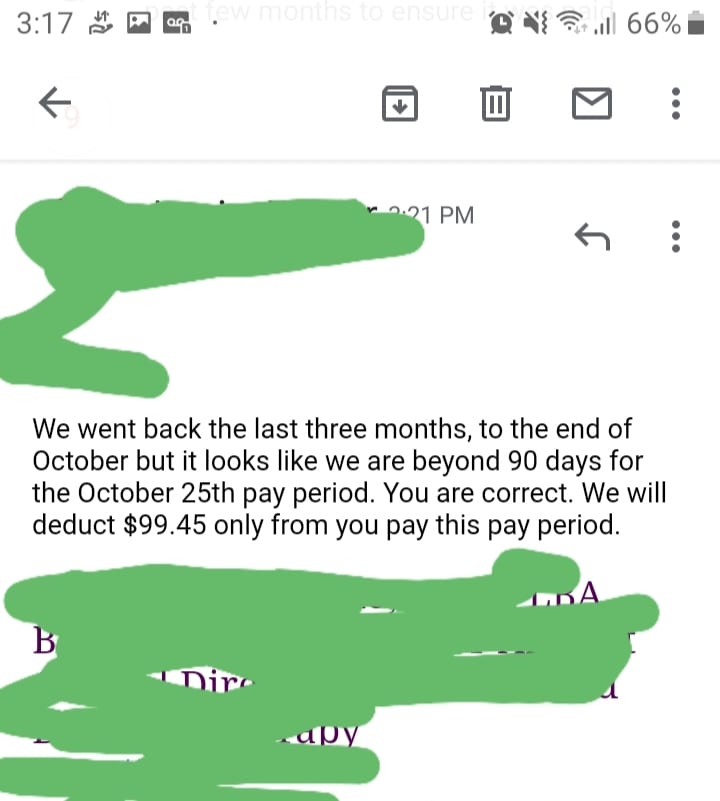Open the top bar overflow menu

[x=676, y=102]
